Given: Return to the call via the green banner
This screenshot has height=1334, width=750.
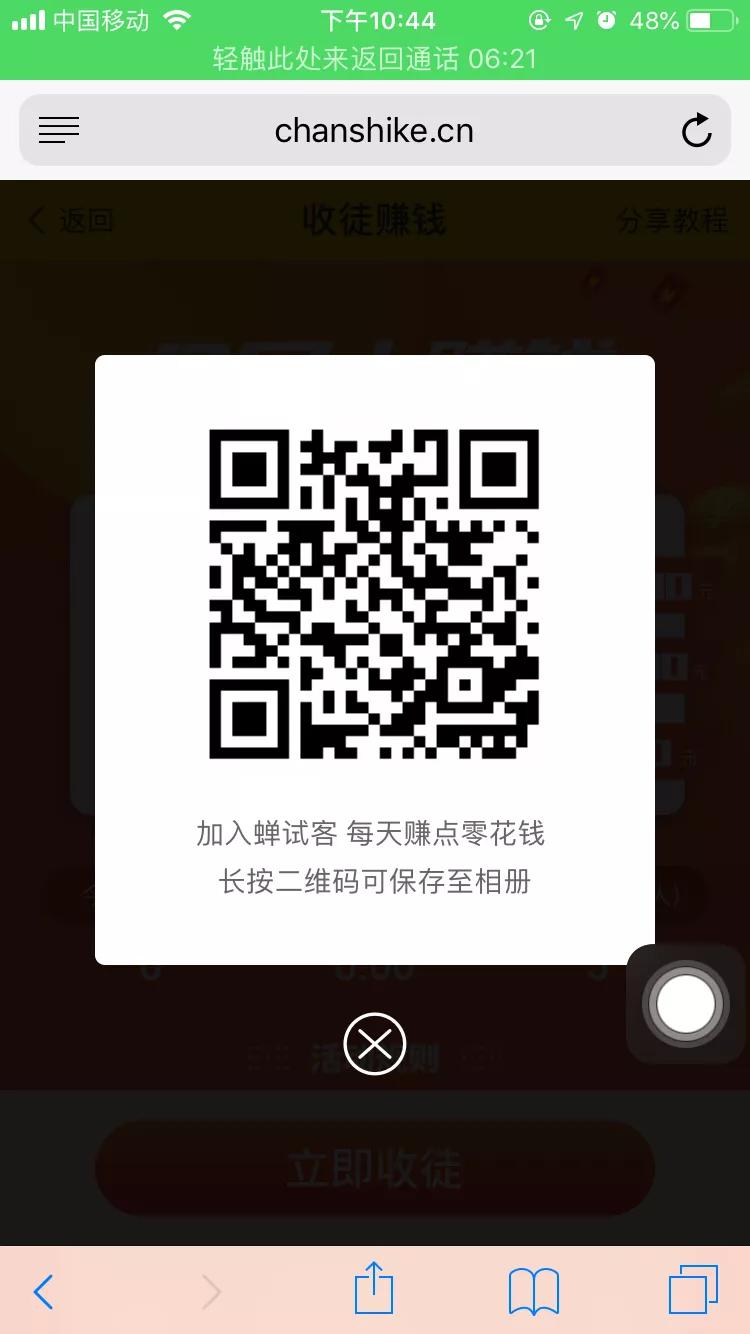Looking at the screenshot, I should [x=374, y=60].
